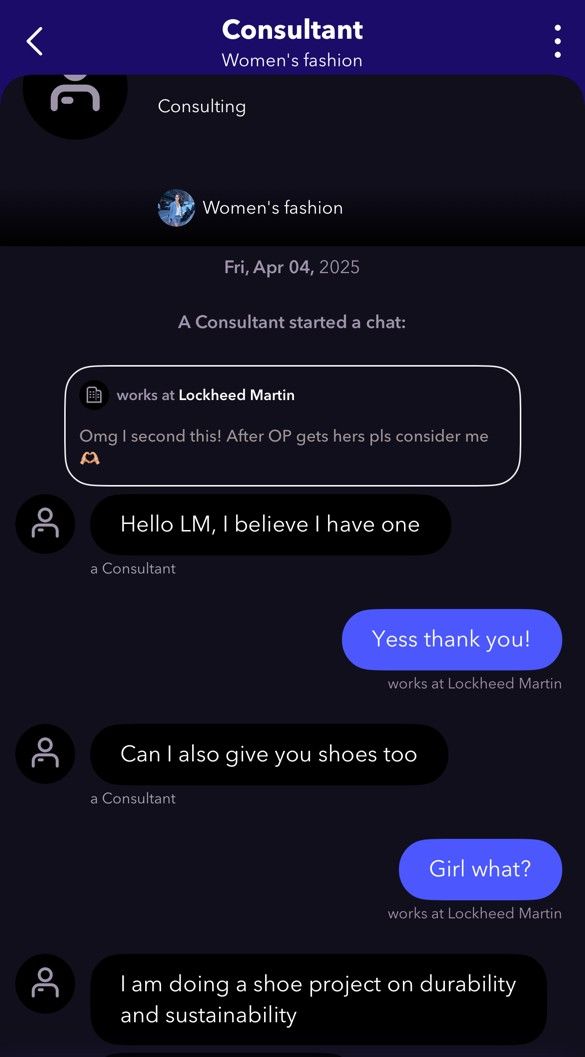Open the Women's fashion bowl link
Image resolution: width=585 pixels, height=1057 pixels.
coord(250,208)
